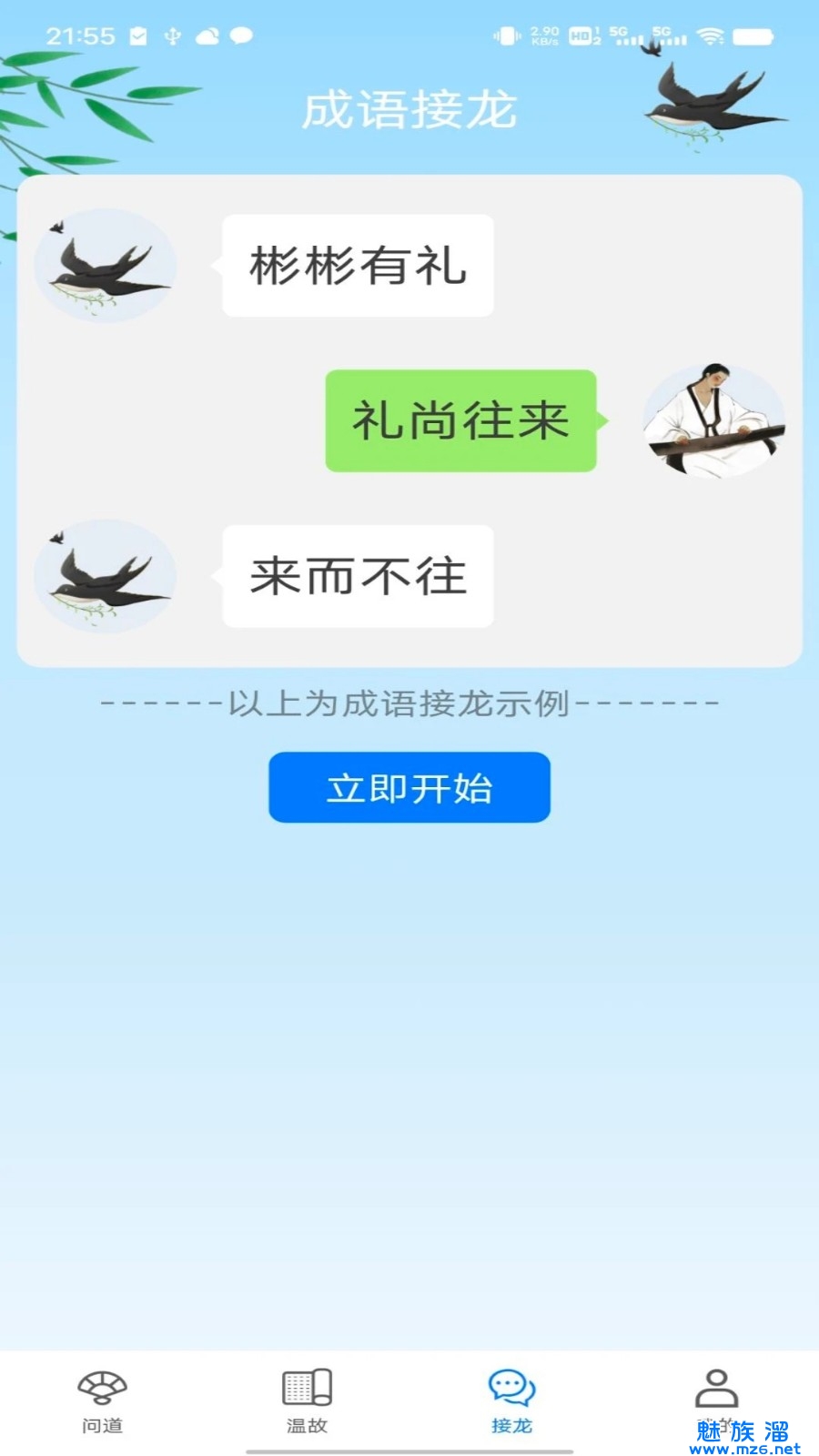The width and height of the screenshot is (819, 1456).
Task: Switch to the 问道 tab
Action: 102,1400
